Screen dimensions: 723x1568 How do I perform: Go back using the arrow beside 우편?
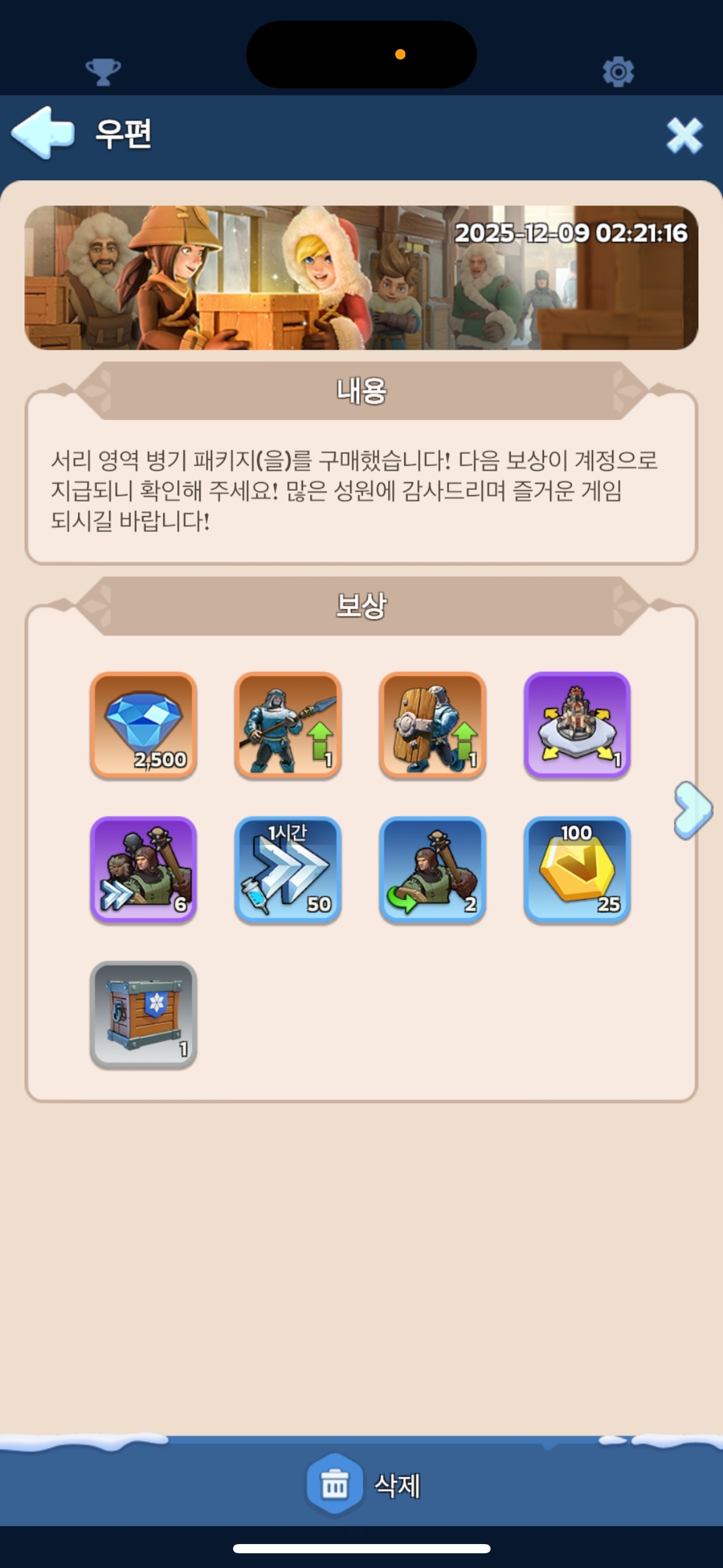[x=43, y=133]
